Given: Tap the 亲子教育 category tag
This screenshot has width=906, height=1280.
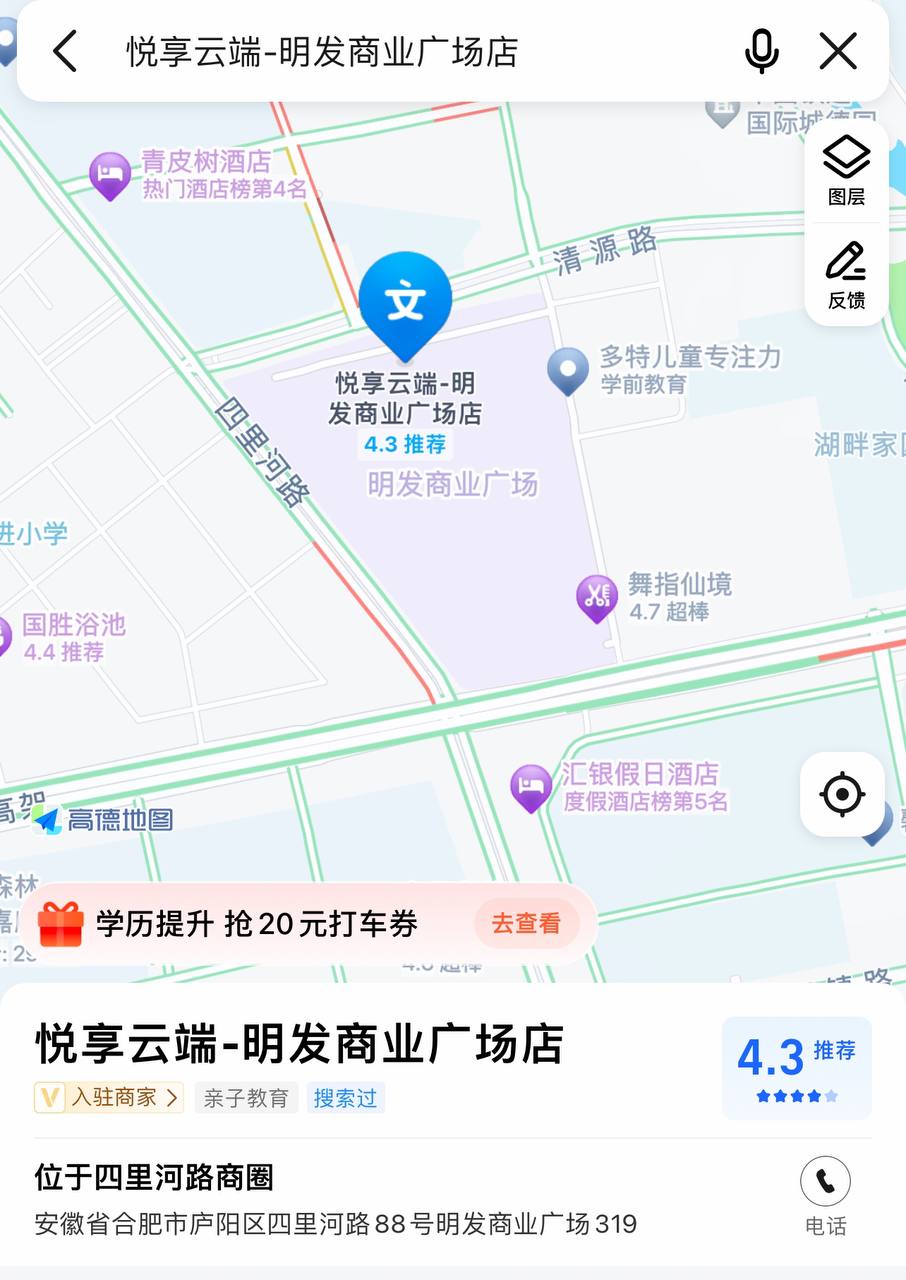Looking at the screenshot, I should click(x=246, y=1097).
